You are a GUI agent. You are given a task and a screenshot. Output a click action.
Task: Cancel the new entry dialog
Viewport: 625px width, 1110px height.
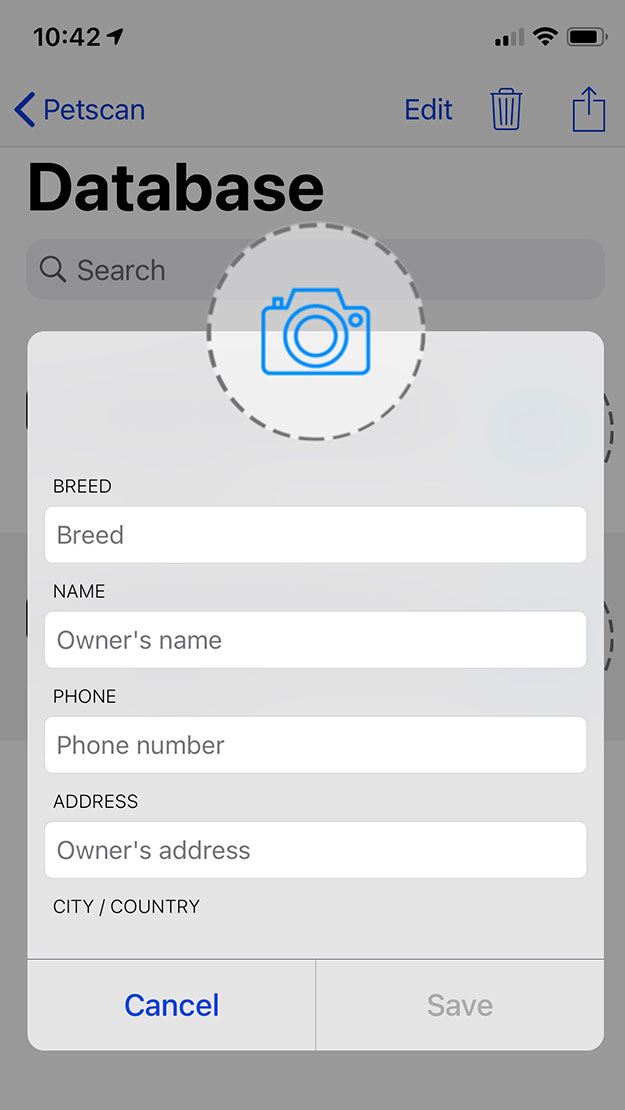(171, 1005)
